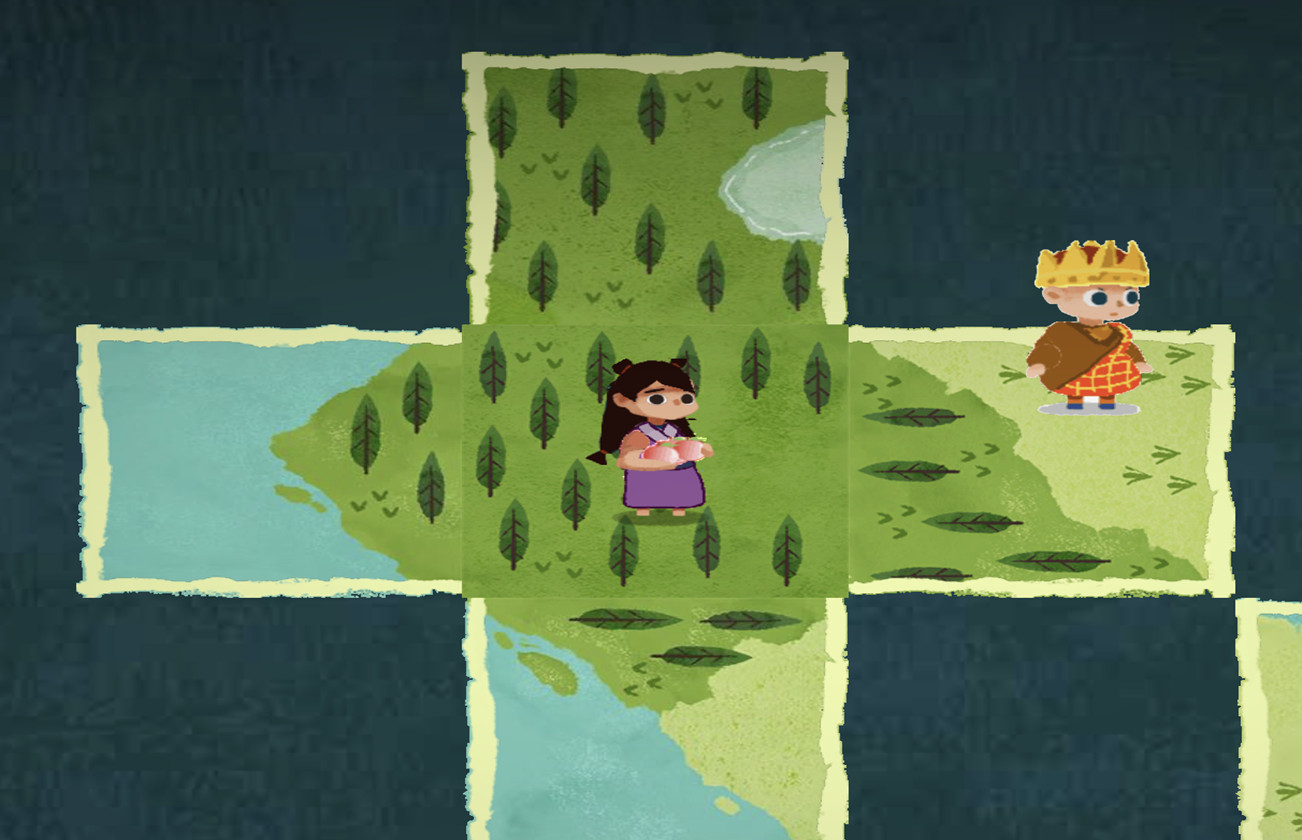
Task: Tap the top forest tile with the pond
Action: 655,190
